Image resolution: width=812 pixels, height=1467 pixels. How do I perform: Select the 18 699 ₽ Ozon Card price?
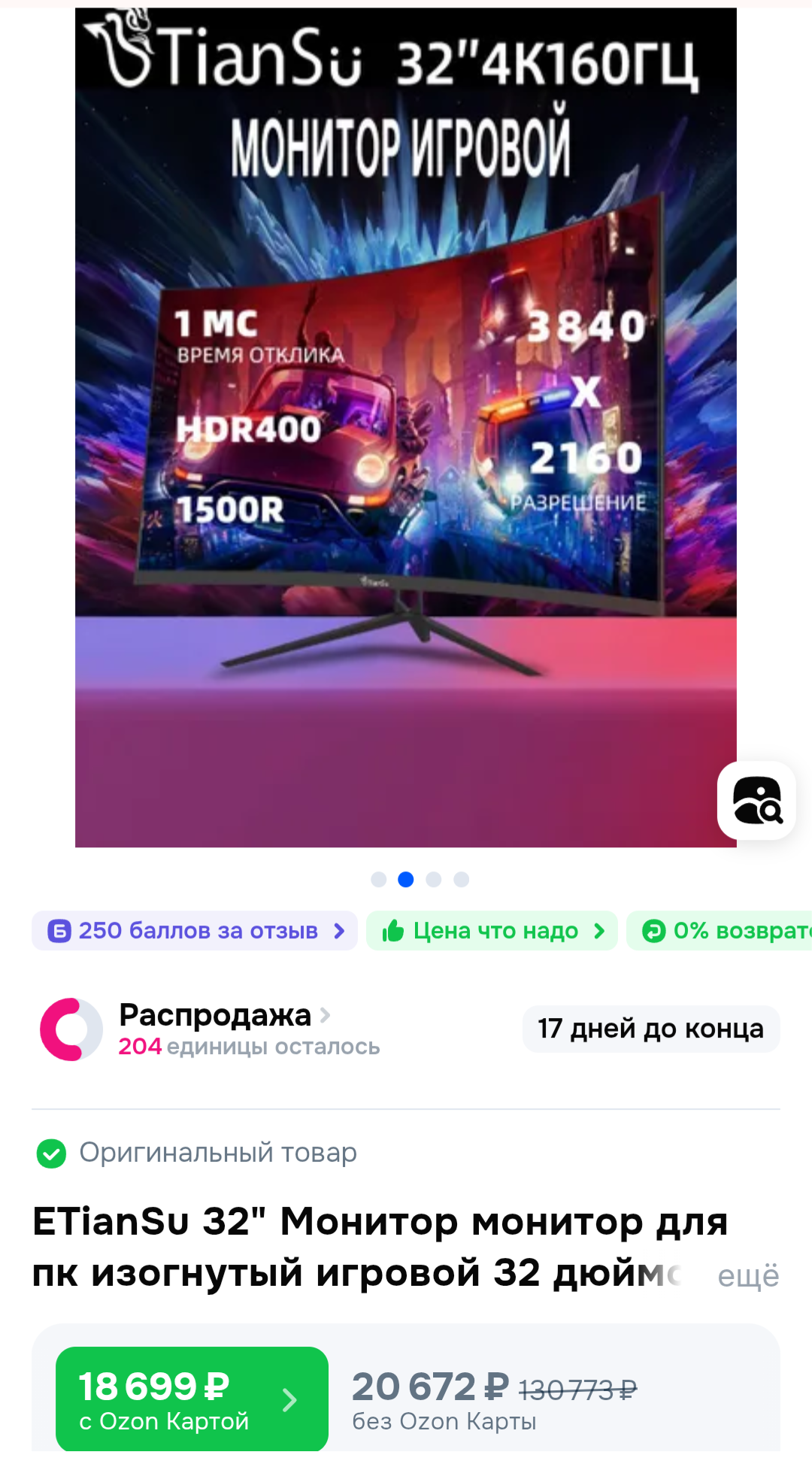[192, 1399]
